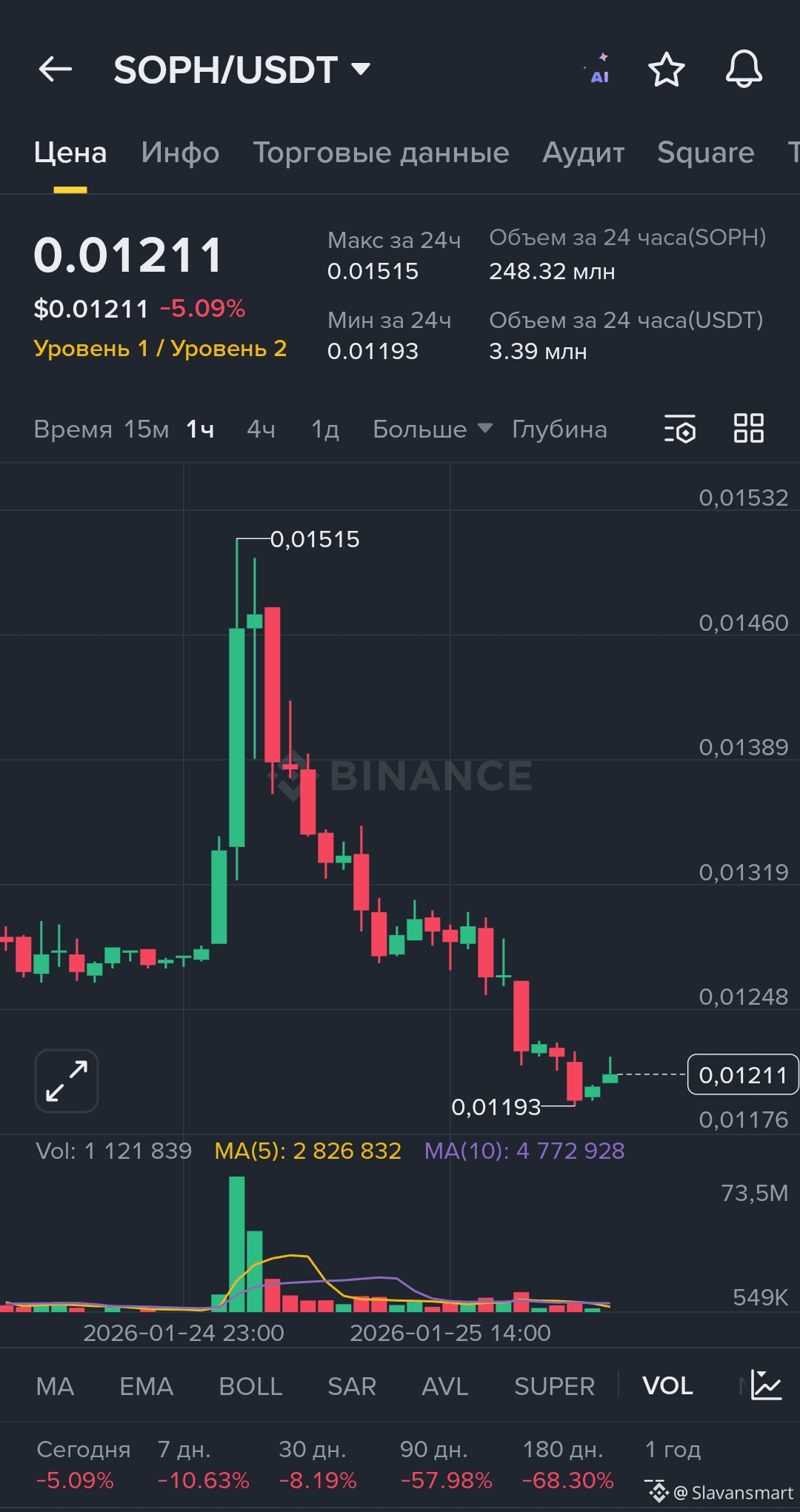Expand the Больше intervals dropdown
The height and width of the screenshot is (1512, 800).
click(x=432, y=429)
